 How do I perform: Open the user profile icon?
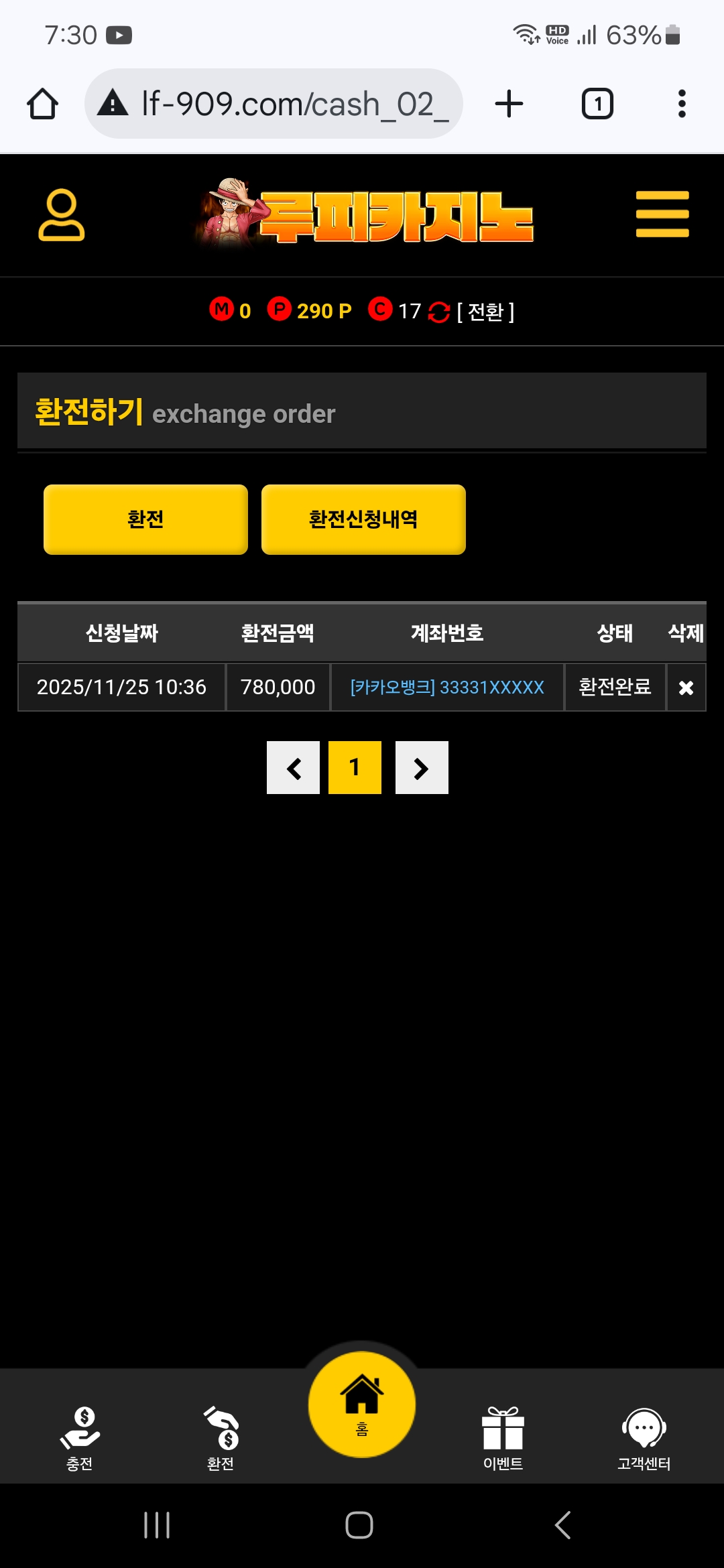61,215
